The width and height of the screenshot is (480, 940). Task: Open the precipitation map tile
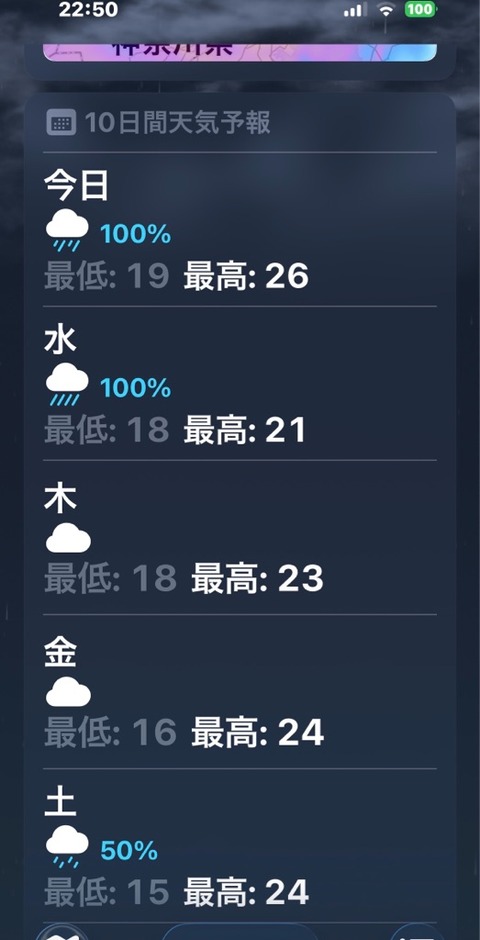(240, 52)
